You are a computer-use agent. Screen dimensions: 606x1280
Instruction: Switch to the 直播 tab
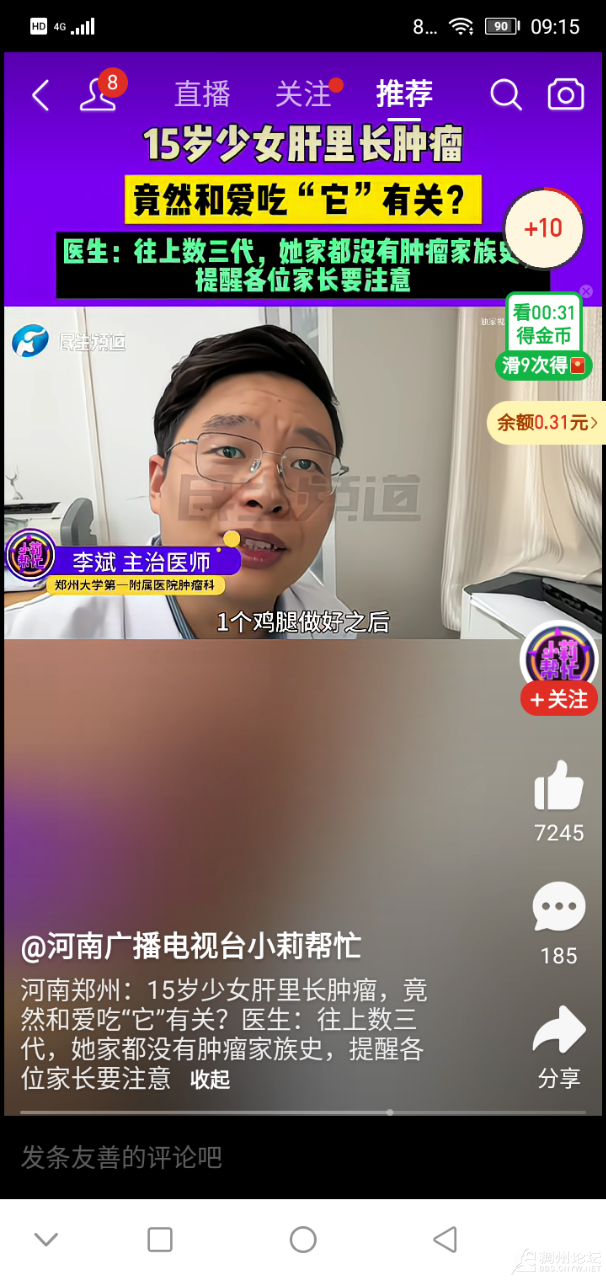click(x=203, y=95)
